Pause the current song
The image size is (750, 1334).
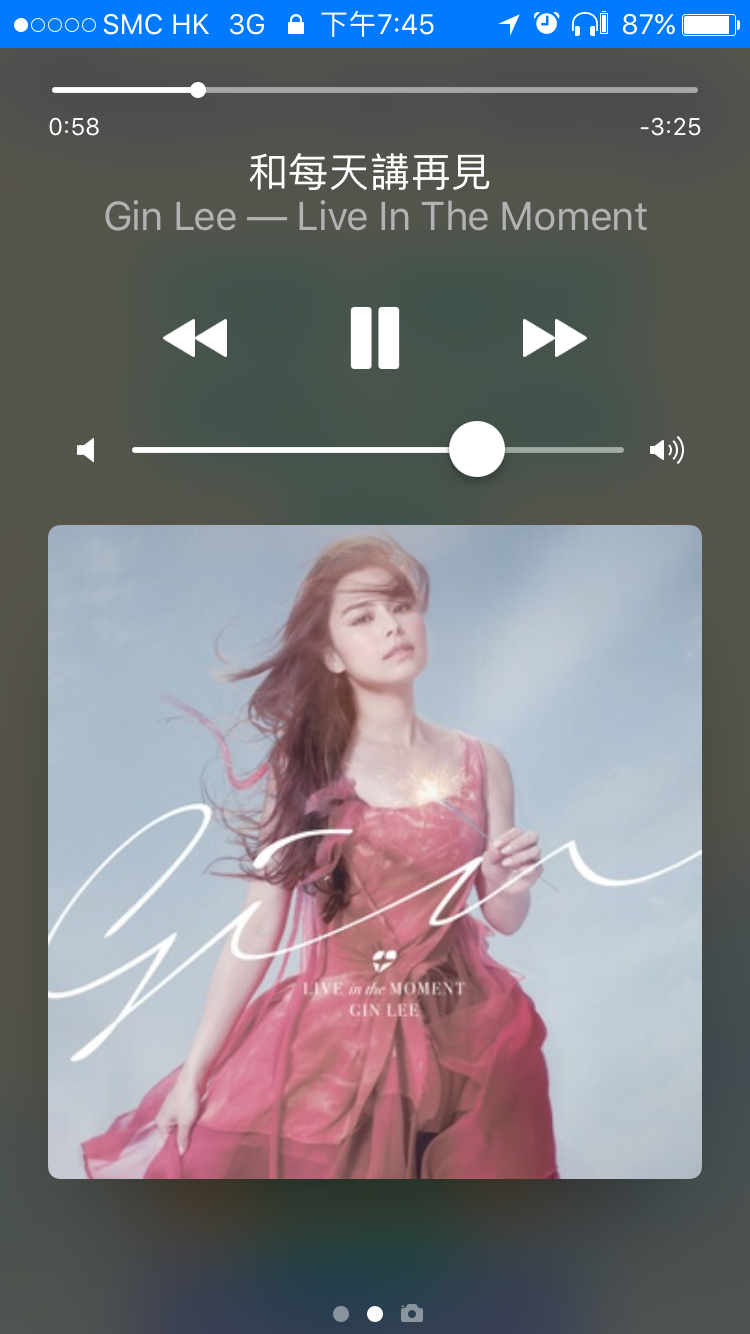click(375, 338)
